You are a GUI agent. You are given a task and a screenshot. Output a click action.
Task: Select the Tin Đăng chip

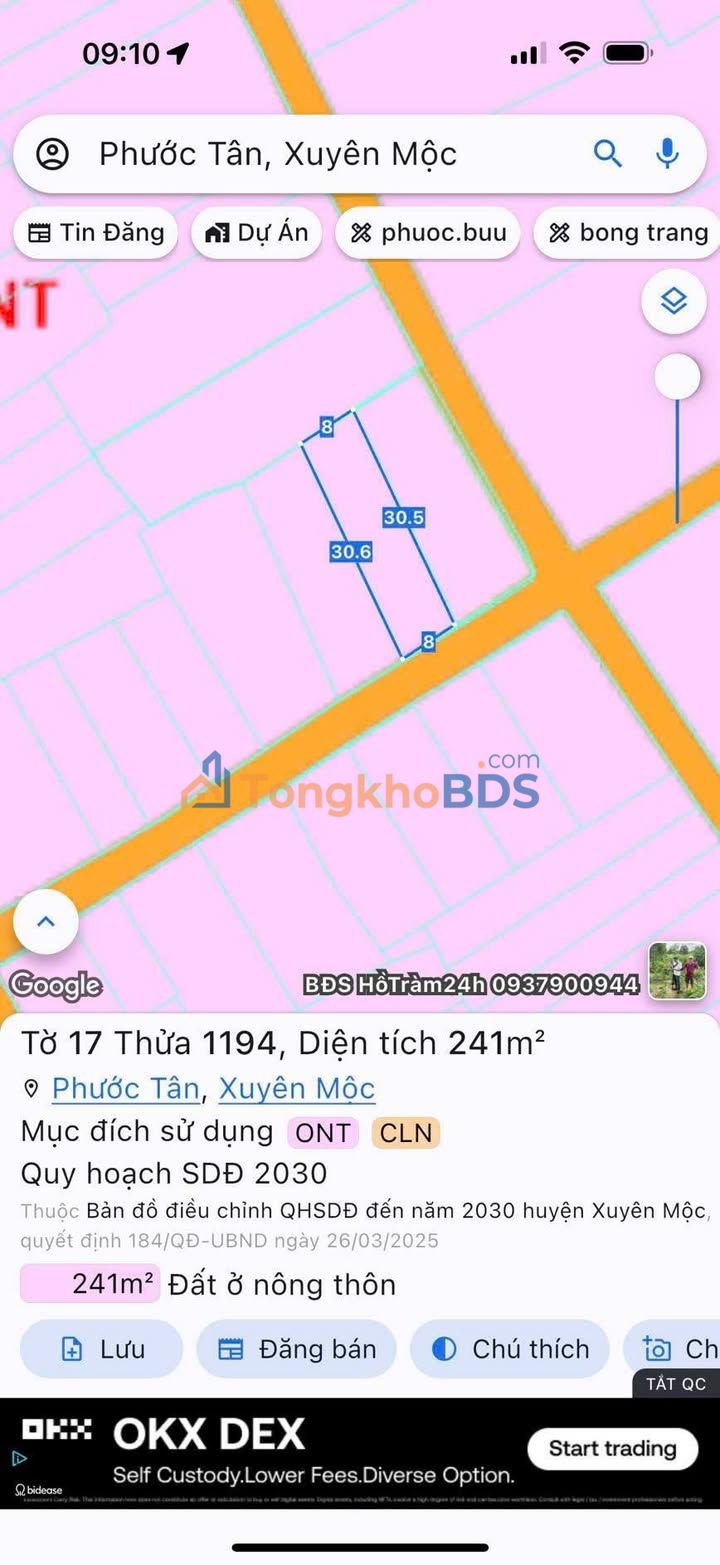(96, 233)
